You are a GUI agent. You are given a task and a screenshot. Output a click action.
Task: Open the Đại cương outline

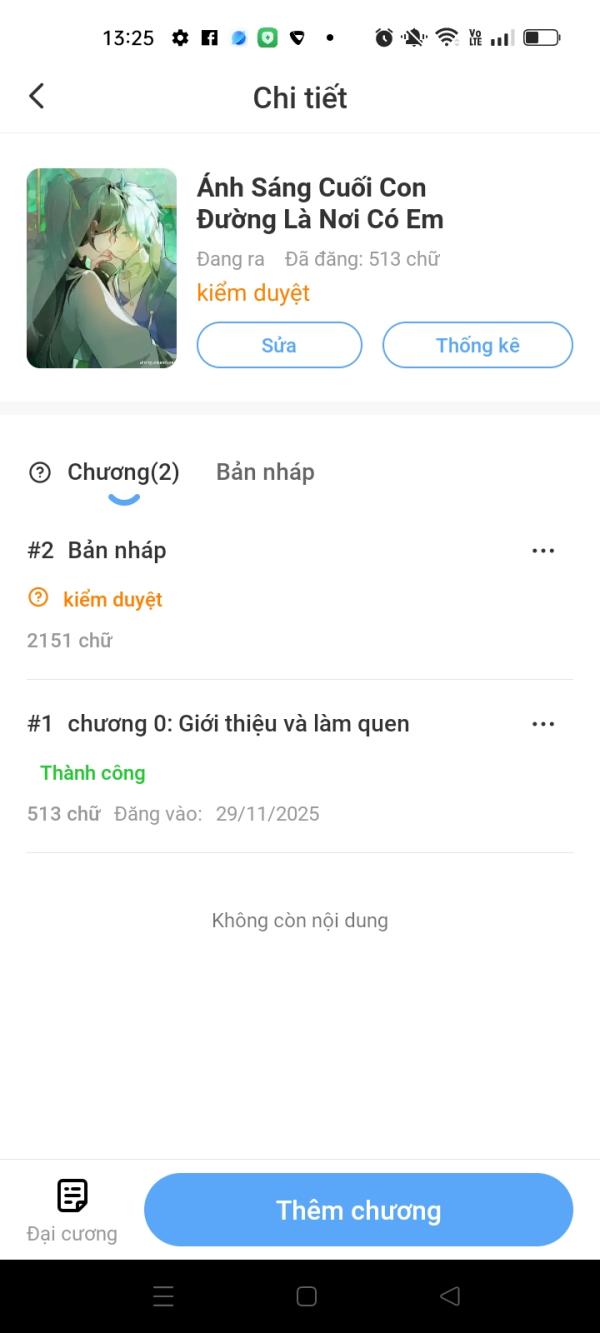point(72,1209)
